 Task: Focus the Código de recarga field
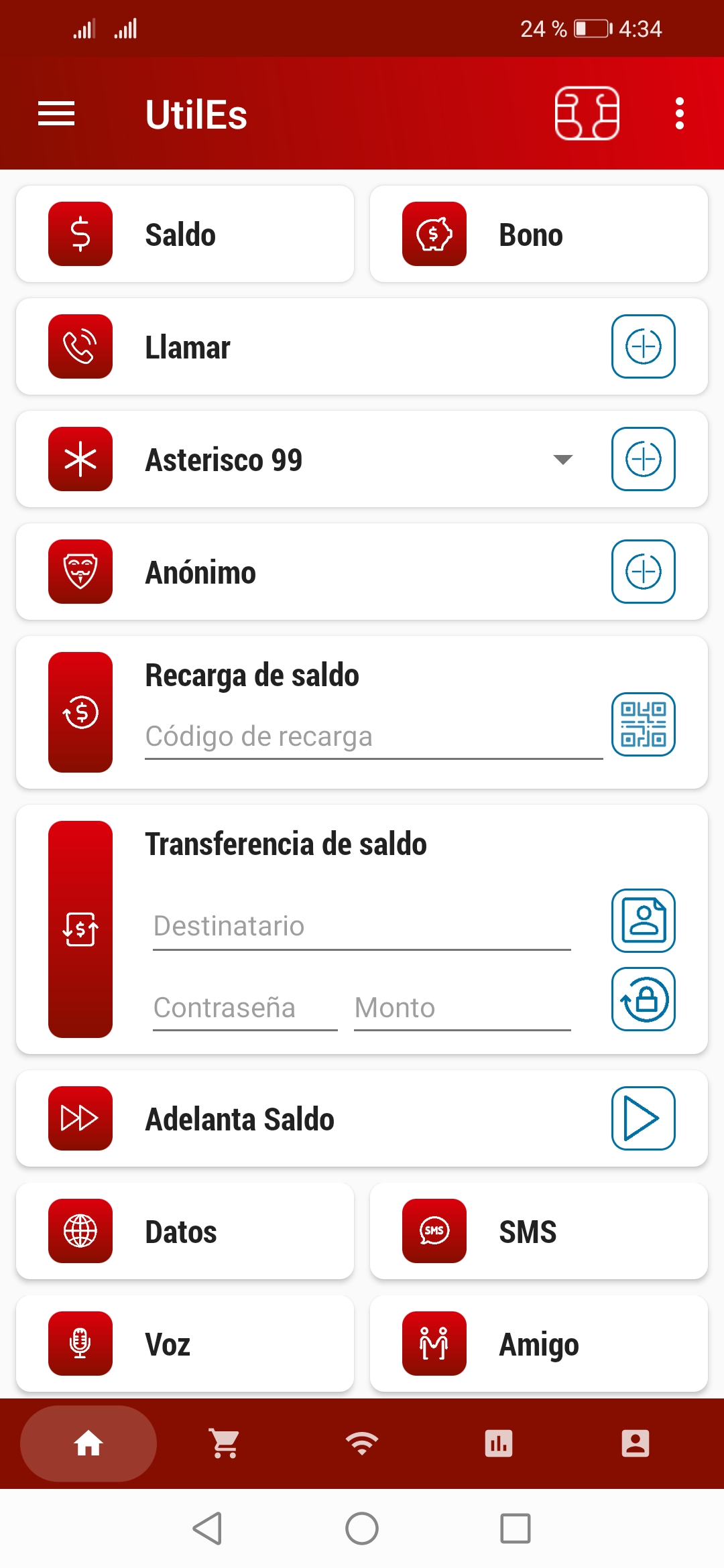[373, 736]
